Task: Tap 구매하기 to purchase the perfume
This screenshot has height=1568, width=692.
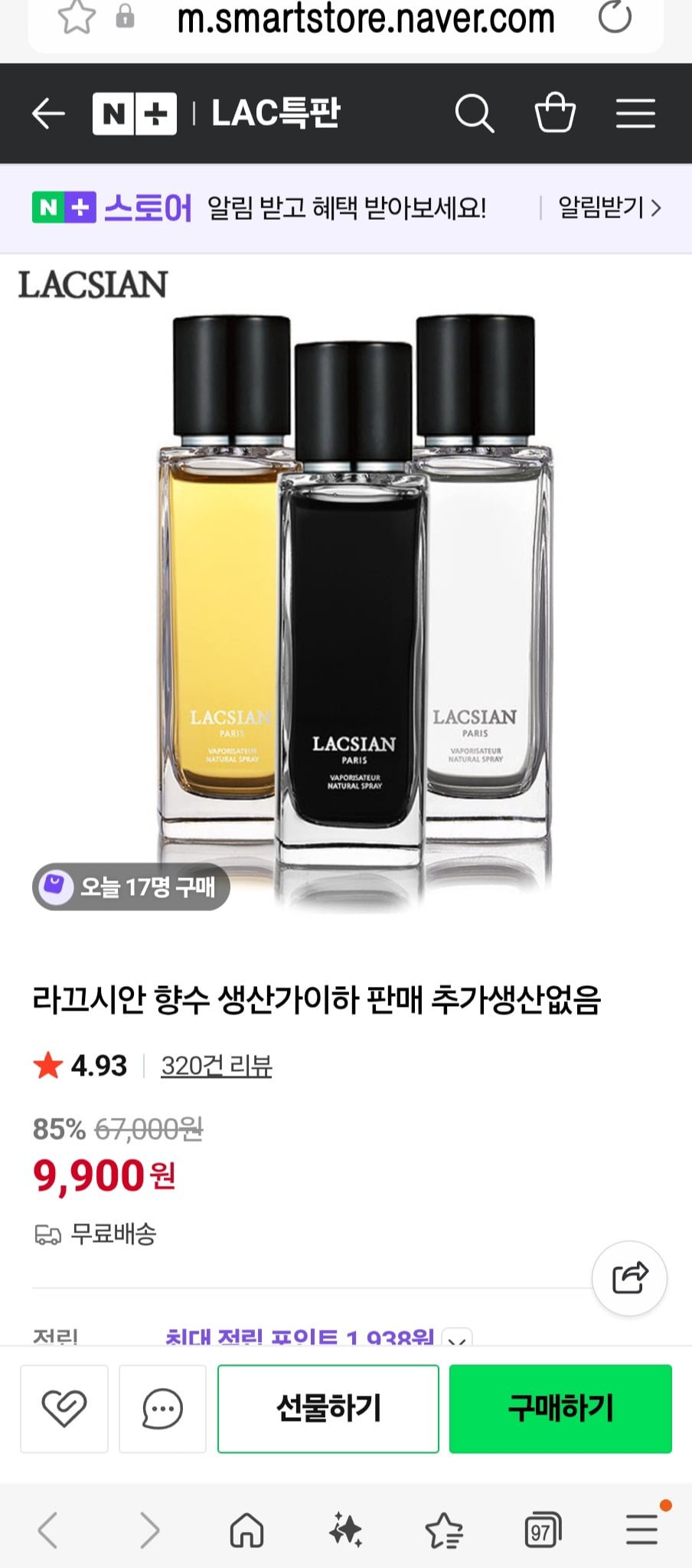Action: (560, 1408)
